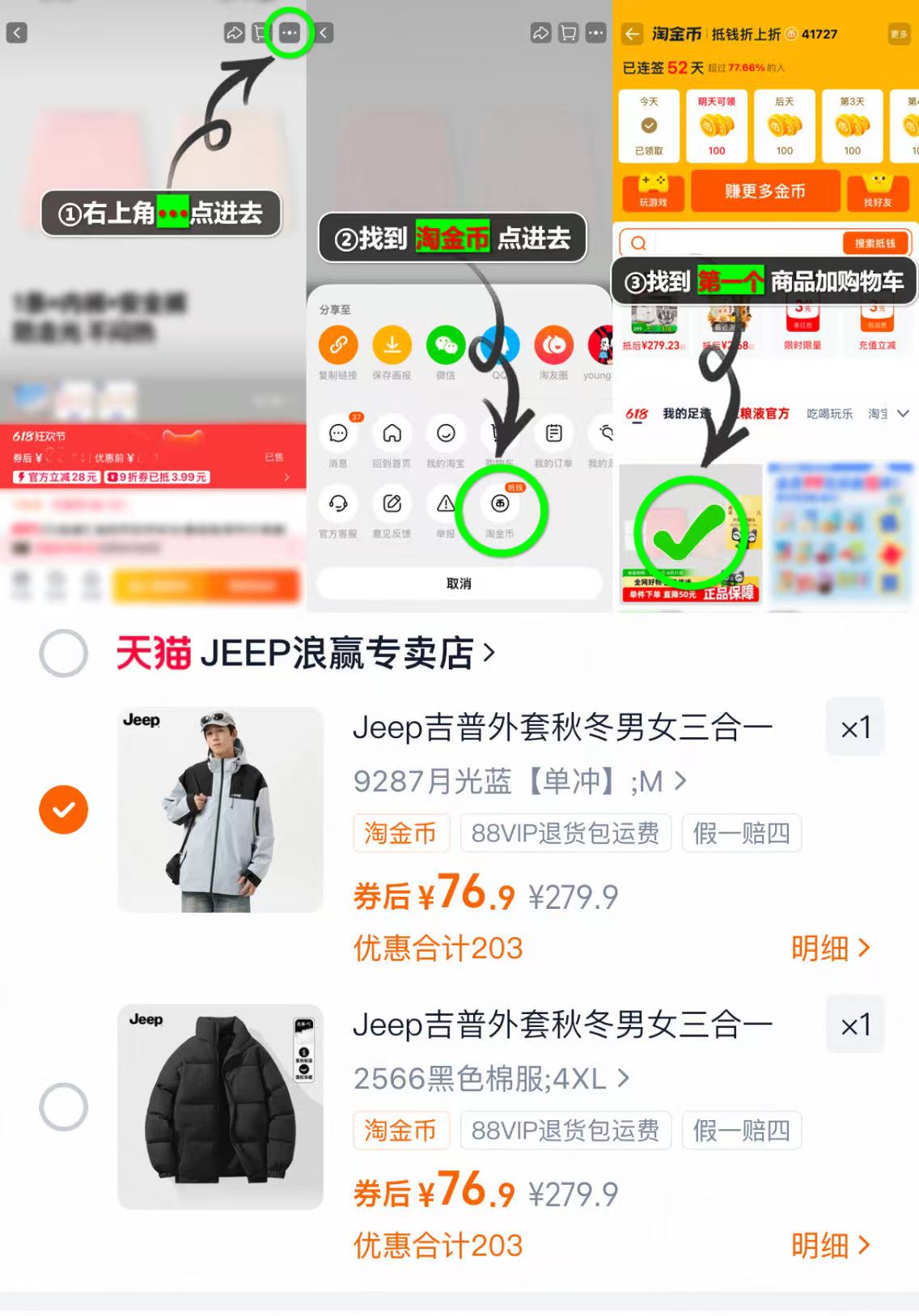Tap the QQ share icon
The width and height of the screenshot is (919, 1316).
click(x=500, y=346)
